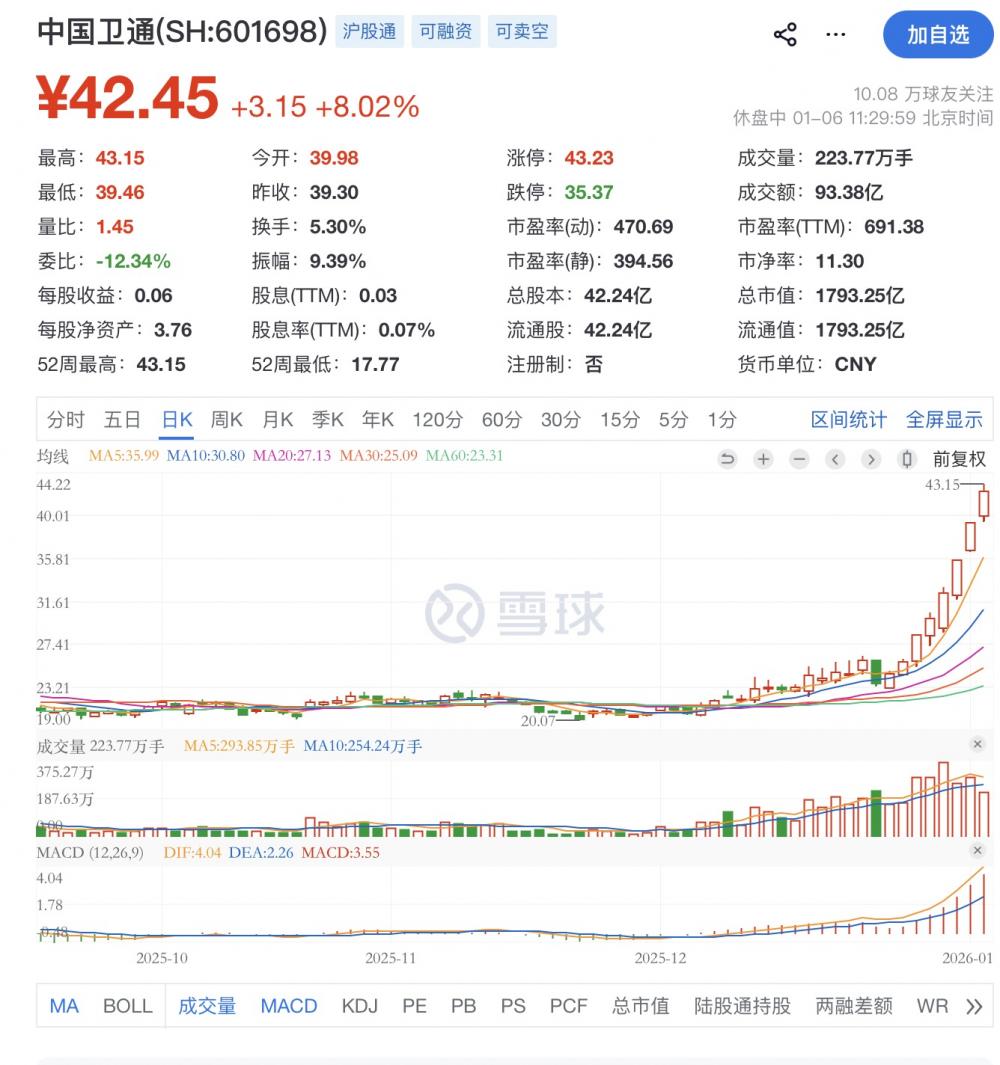Open the 前复权 adjustment option
The height and width of the screenshot is (1065, 1000).
pos(959,459)
